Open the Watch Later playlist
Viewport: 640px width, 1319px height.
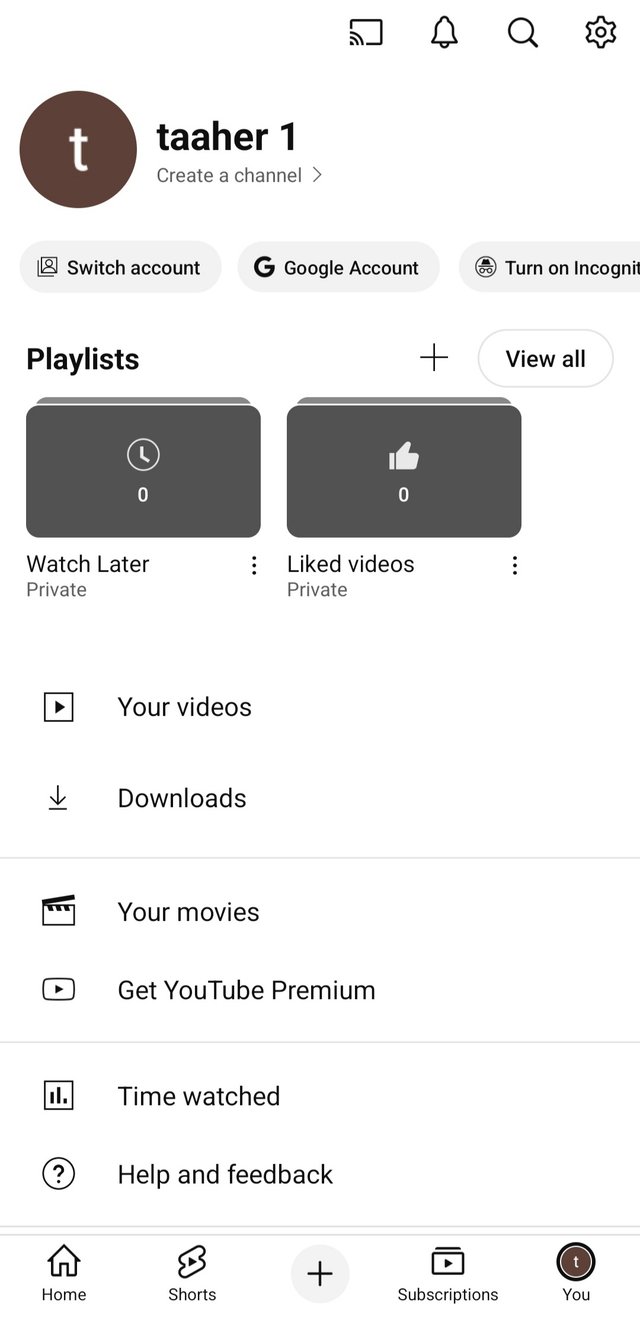[x=143, y=470]
